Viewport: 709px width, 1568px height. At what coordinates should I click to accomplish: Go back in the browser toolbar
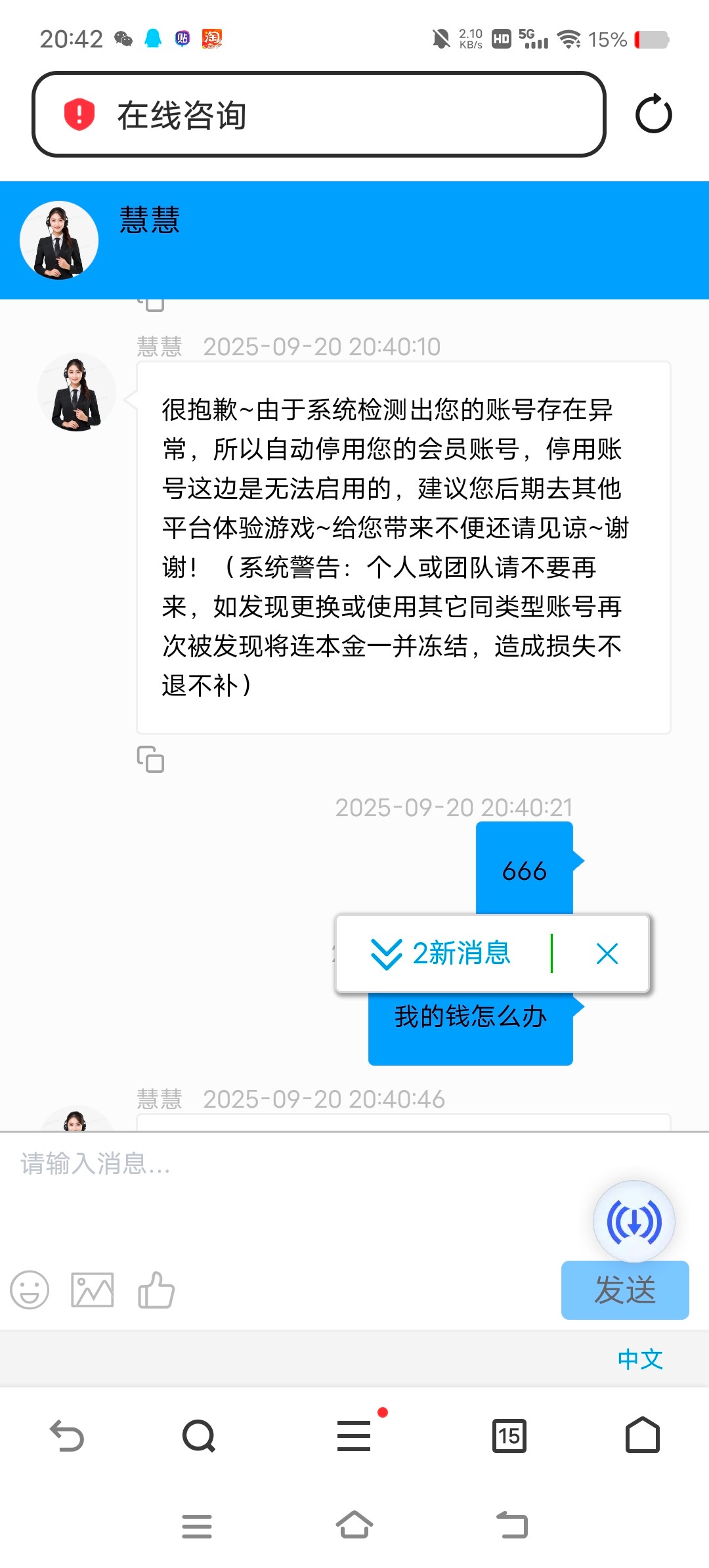click(67, 1435)
